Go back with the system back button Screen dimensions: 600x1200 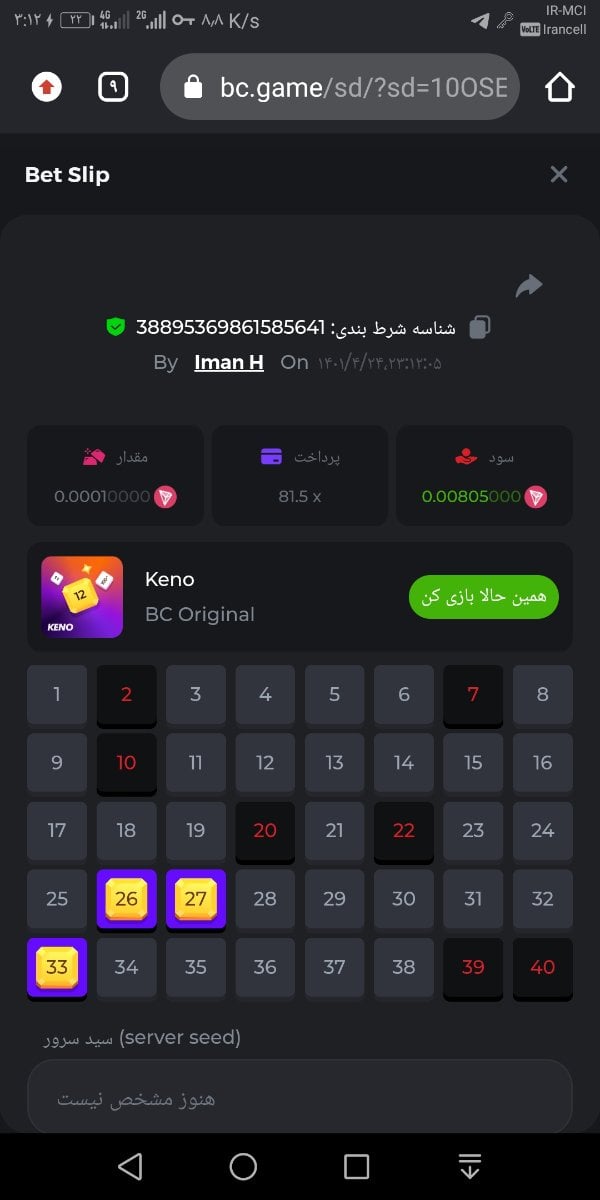coord(130,1166)
